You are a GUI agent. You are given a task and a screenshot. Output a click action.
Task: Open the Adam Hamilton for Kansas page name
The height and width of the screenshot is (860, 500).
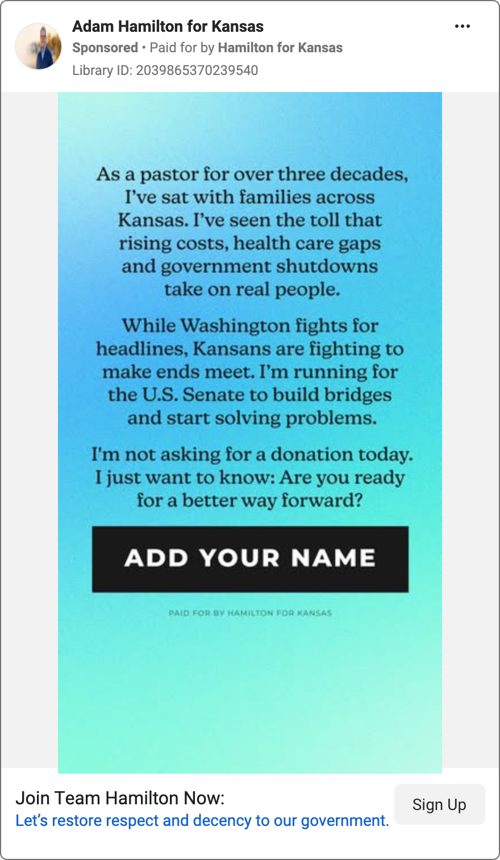pos(168,26)
